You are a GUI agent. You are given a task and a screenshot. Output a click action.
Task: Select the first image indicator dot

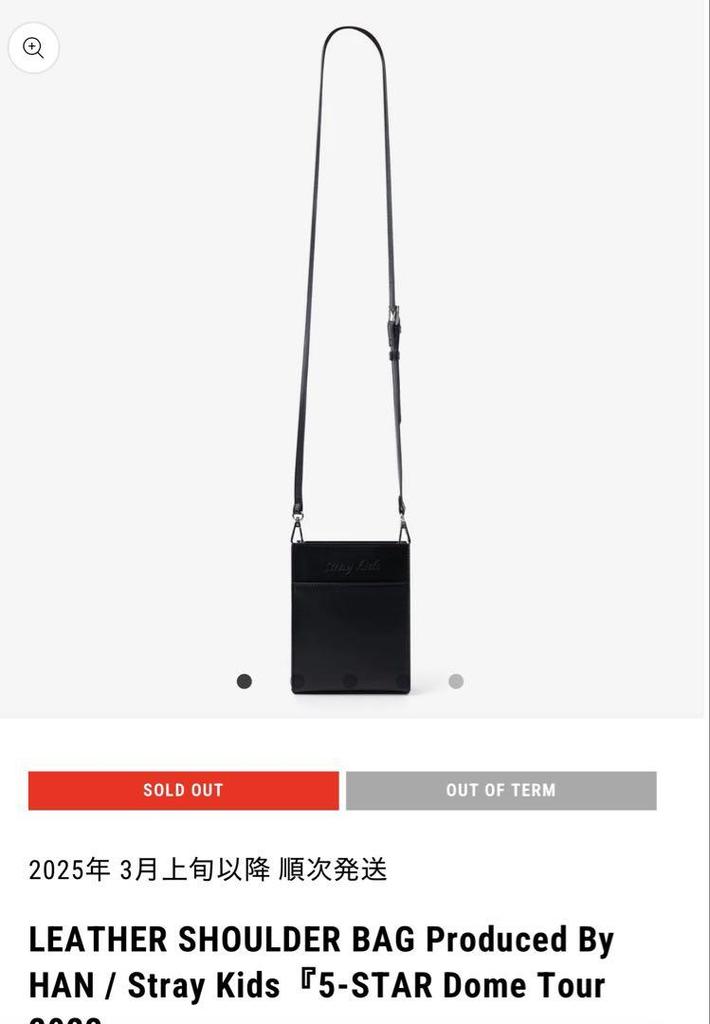coord(244,681)
